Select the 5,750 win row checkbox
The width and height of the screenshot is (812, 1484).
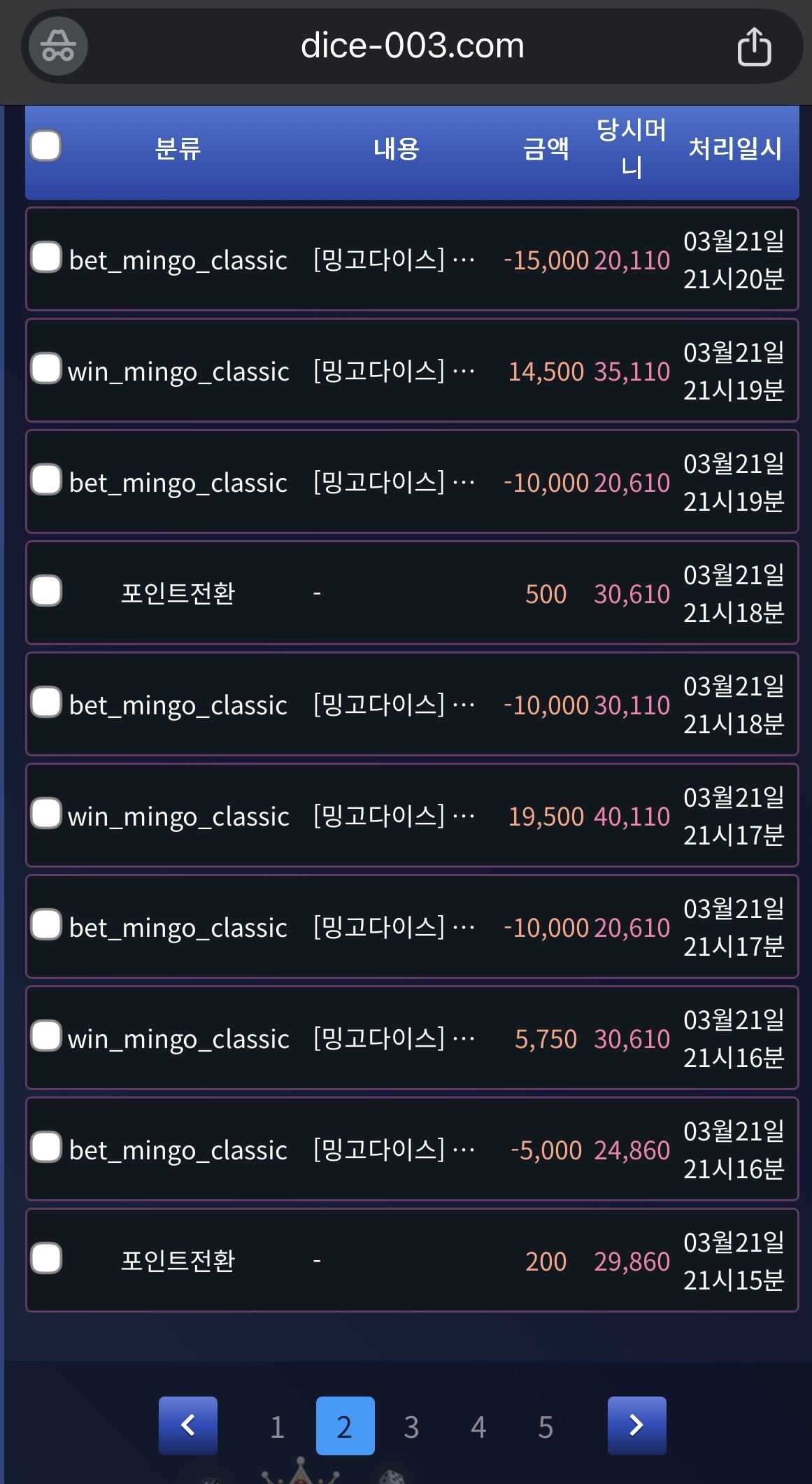[x=46, y=1036]
